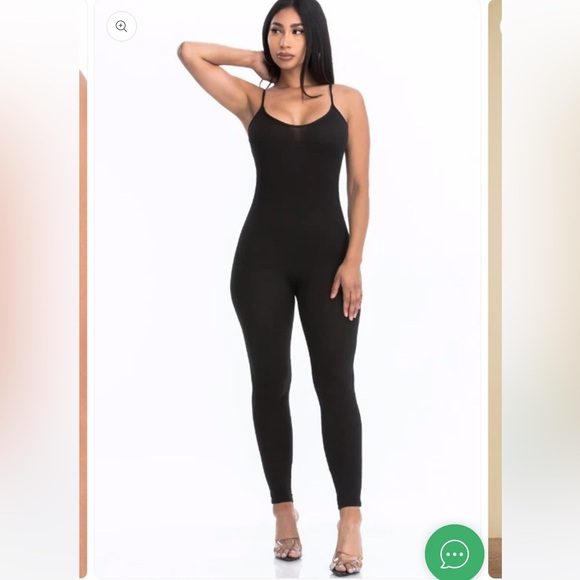Tap the magnifier zoom icon on the product image
This screenshot has width=580, height=580.
pyautogui.click(x=121, y=26)
